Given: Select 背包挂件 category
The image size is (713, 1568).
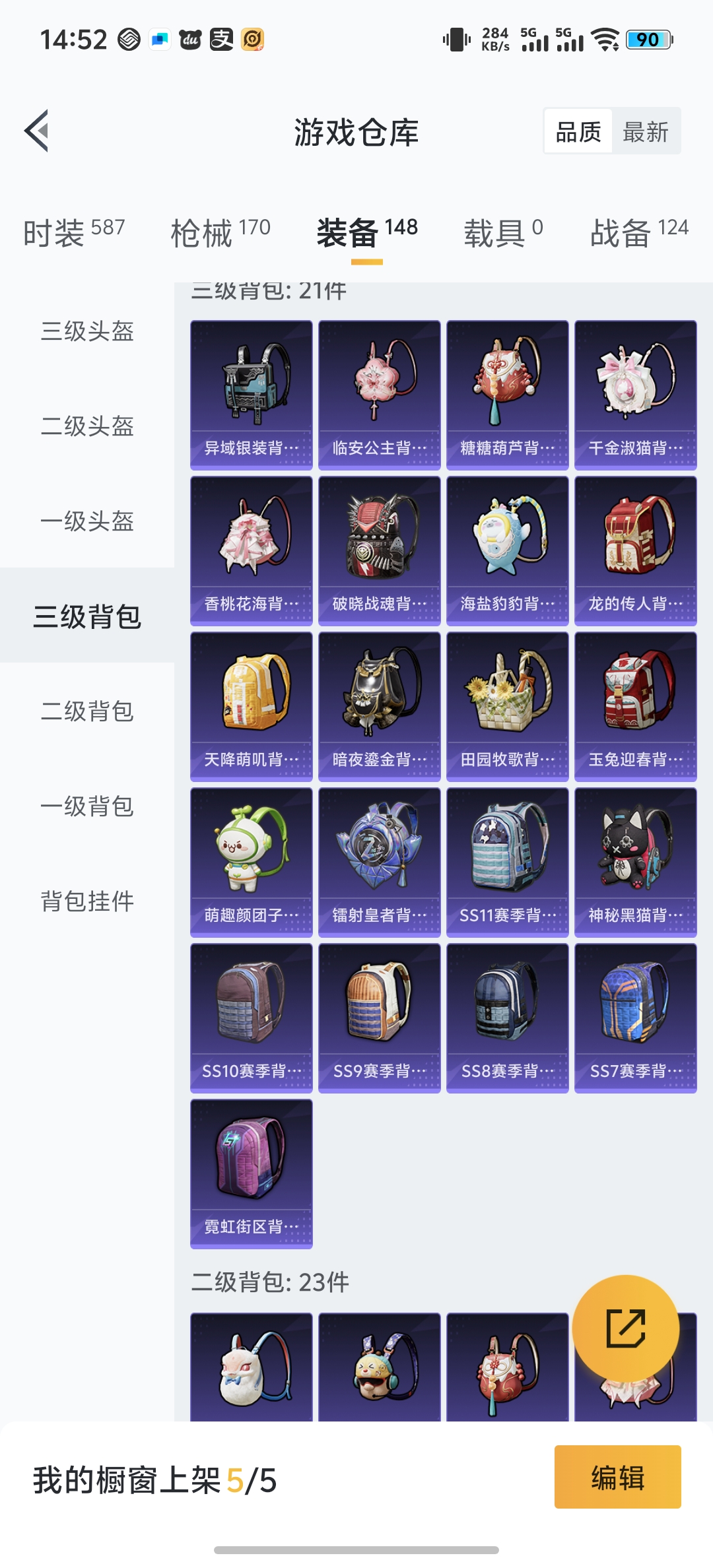Looking at the screenshot, I should click(87, 901).
